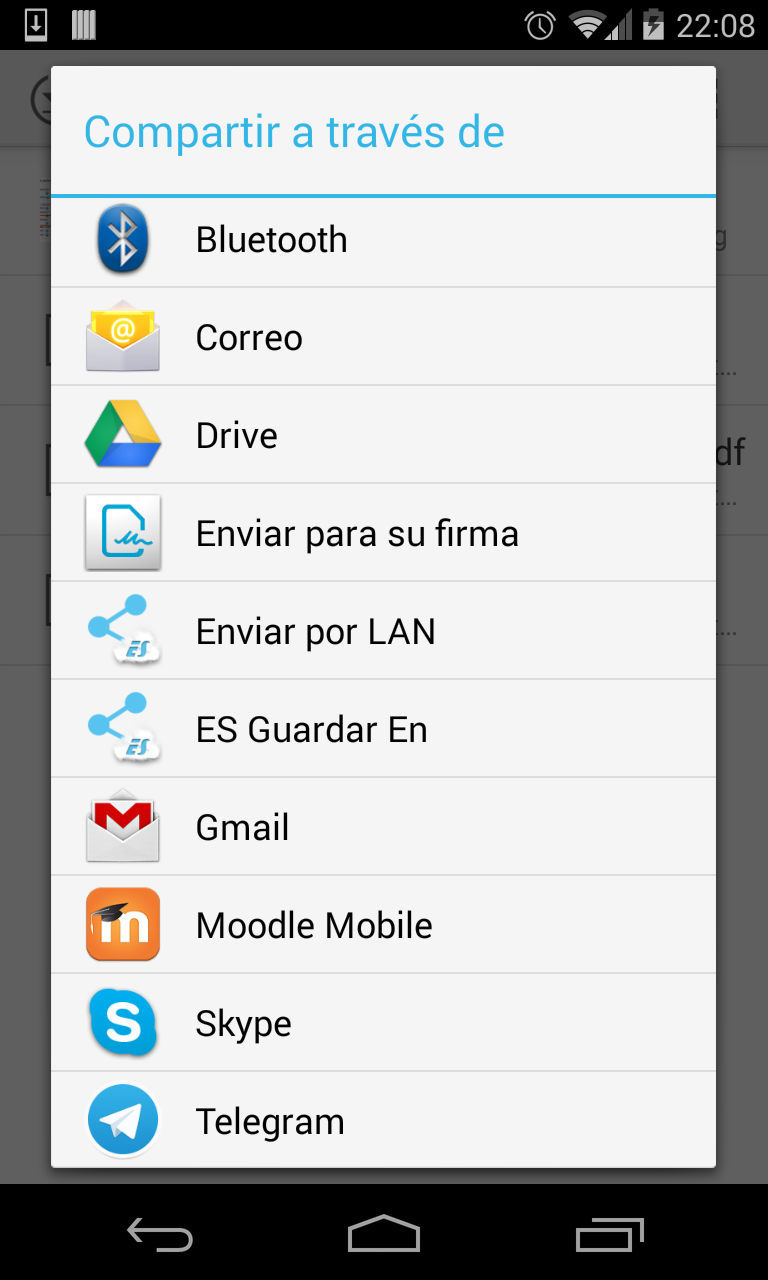This screenshot has height=1280, width=768.
Task: Send to Moodle Mobile
Action: tap(383, 925)
